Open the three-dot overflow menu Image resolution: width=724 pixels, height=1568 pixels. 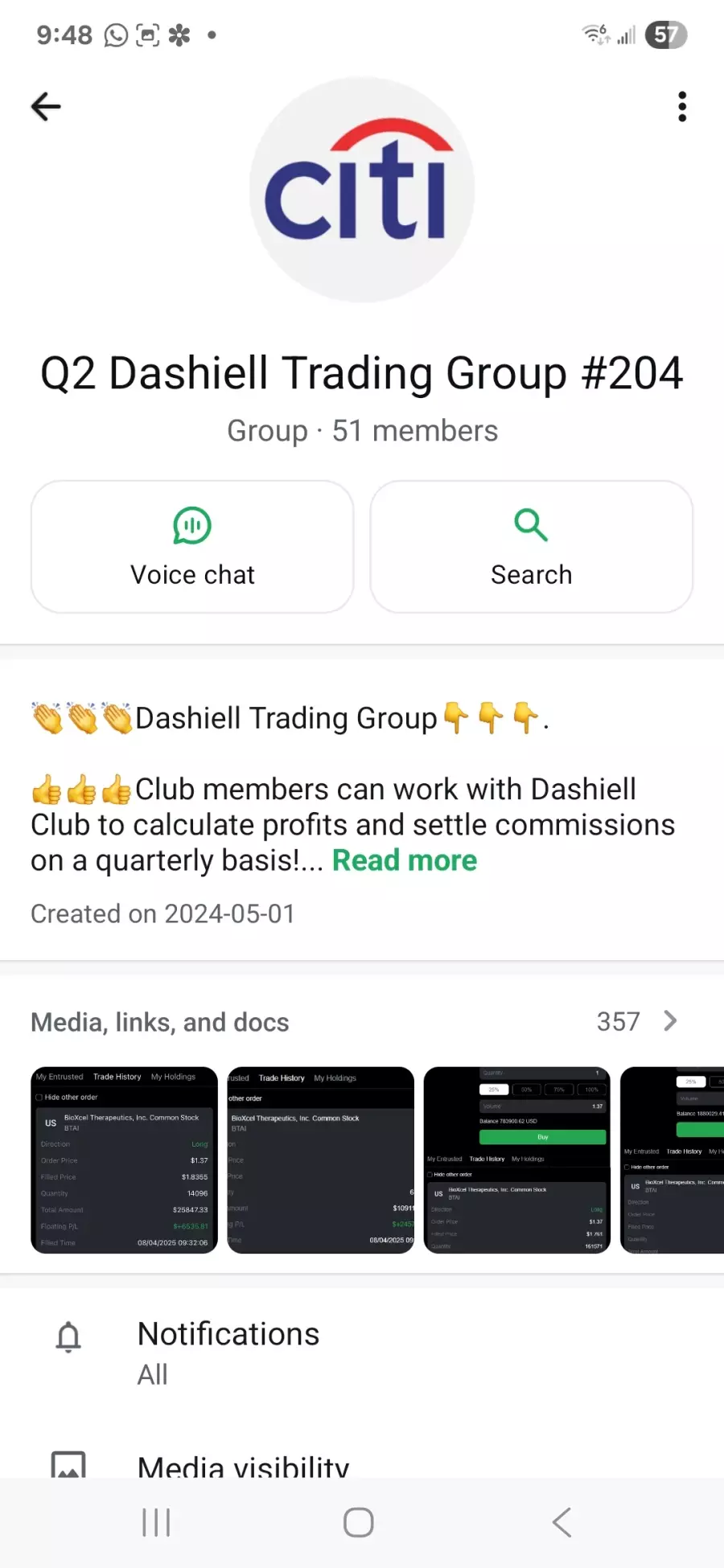pyautogui.click(x=682, y=106)
